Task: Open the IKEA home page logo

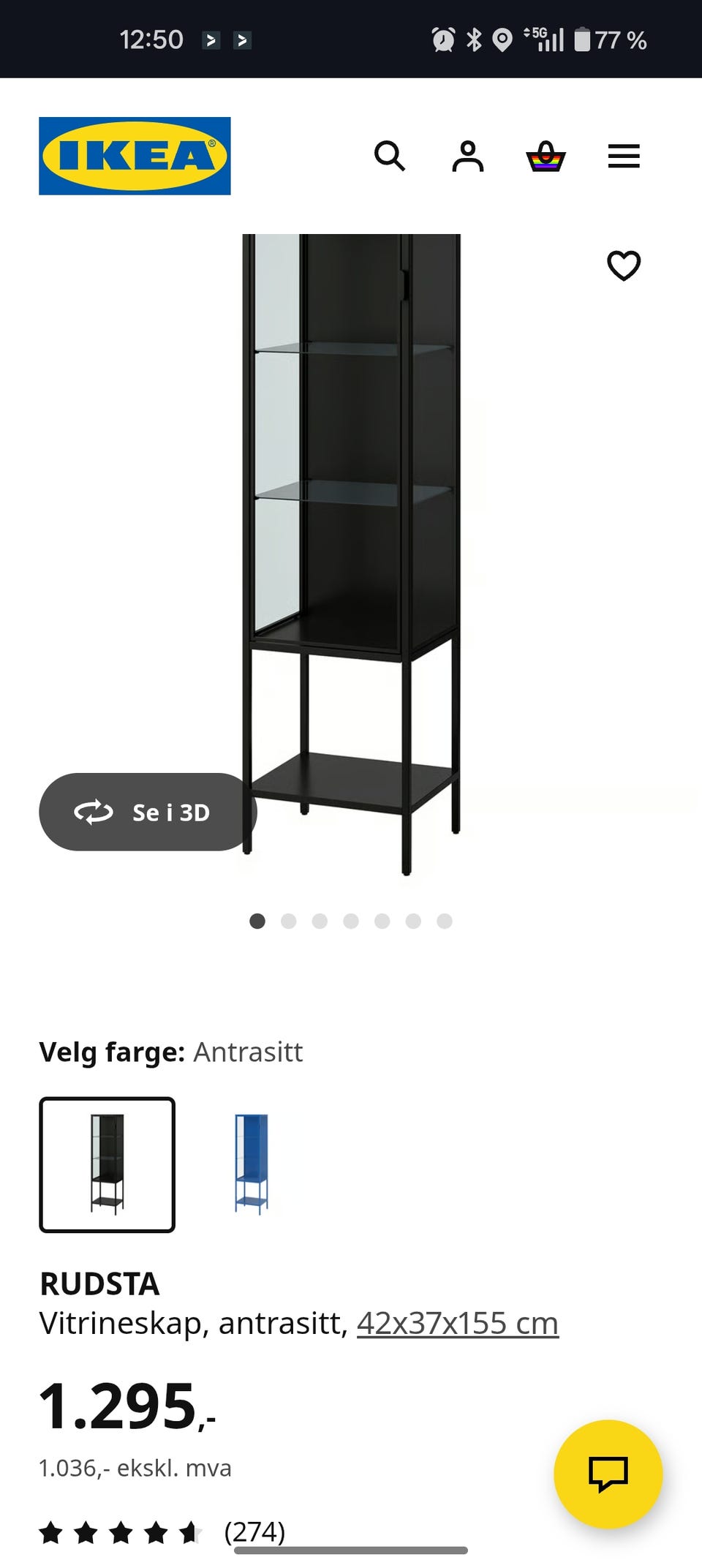Action: 135,156
